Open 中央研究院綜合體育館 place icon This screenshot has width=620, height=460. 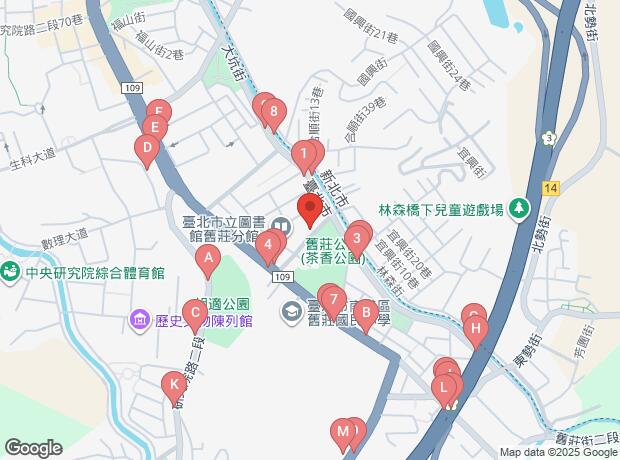coord(10,271)
